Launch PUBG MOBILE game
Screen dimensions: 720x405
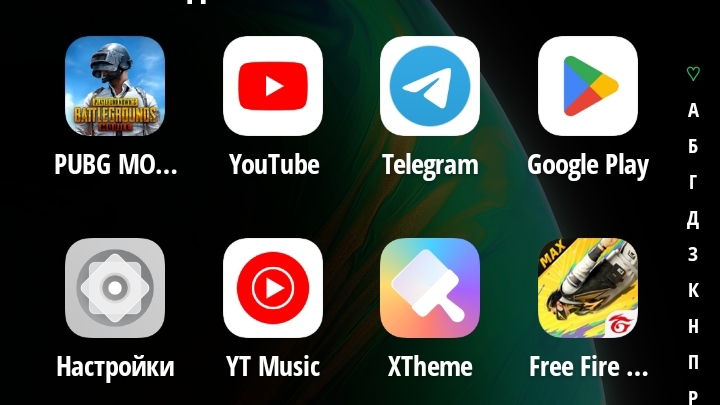click(115, 86)
